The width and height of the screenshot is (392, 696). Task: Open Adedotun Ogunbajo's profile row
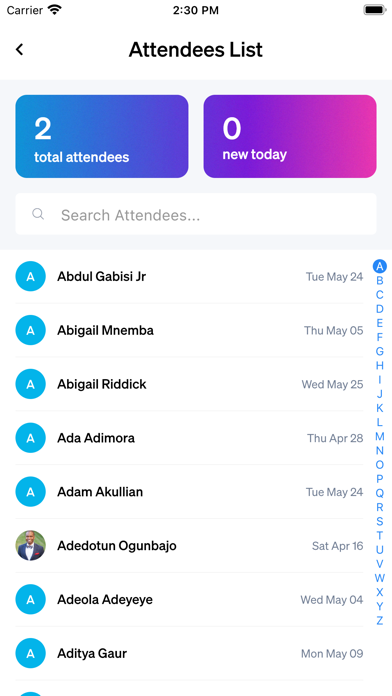pos(189,546)
